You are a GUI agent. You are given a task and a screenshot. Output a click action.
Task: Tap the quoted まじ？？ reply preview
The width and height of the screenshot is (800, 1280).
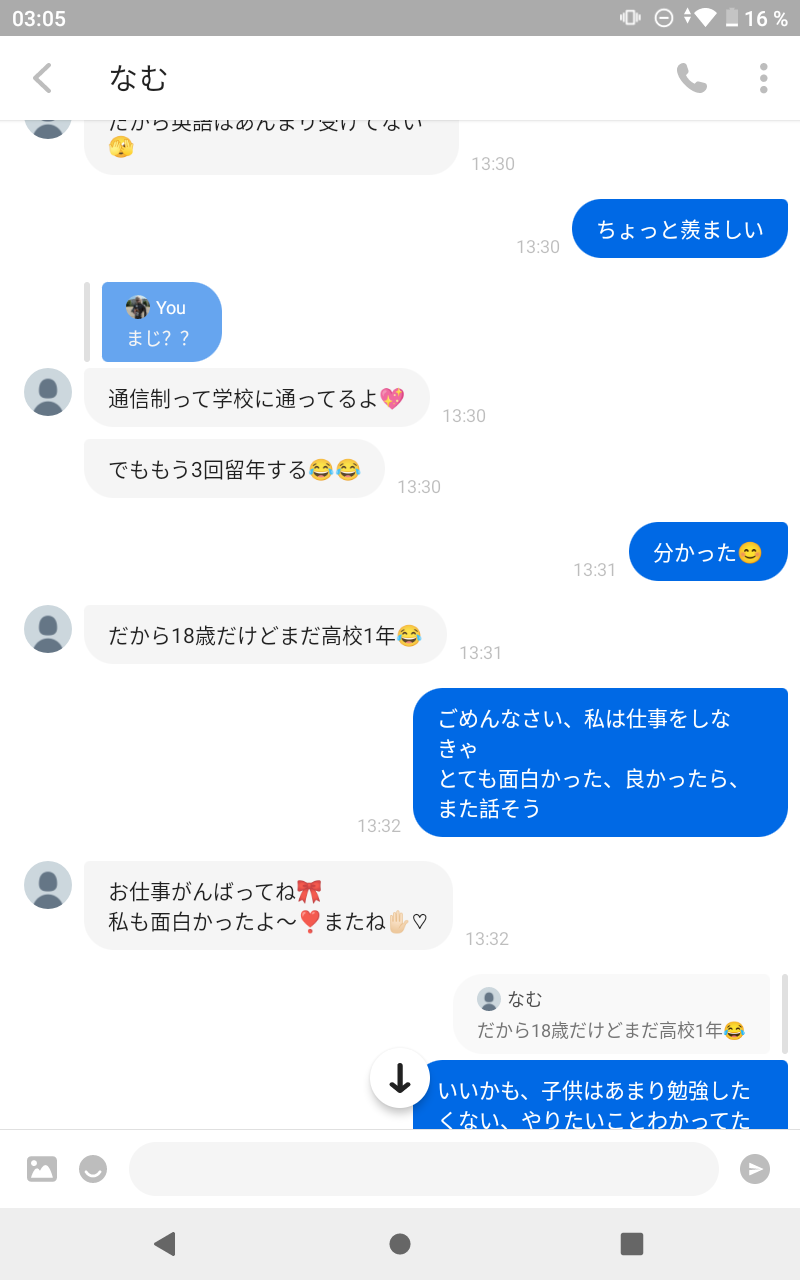pyautogui.click(x=161, y=322)
